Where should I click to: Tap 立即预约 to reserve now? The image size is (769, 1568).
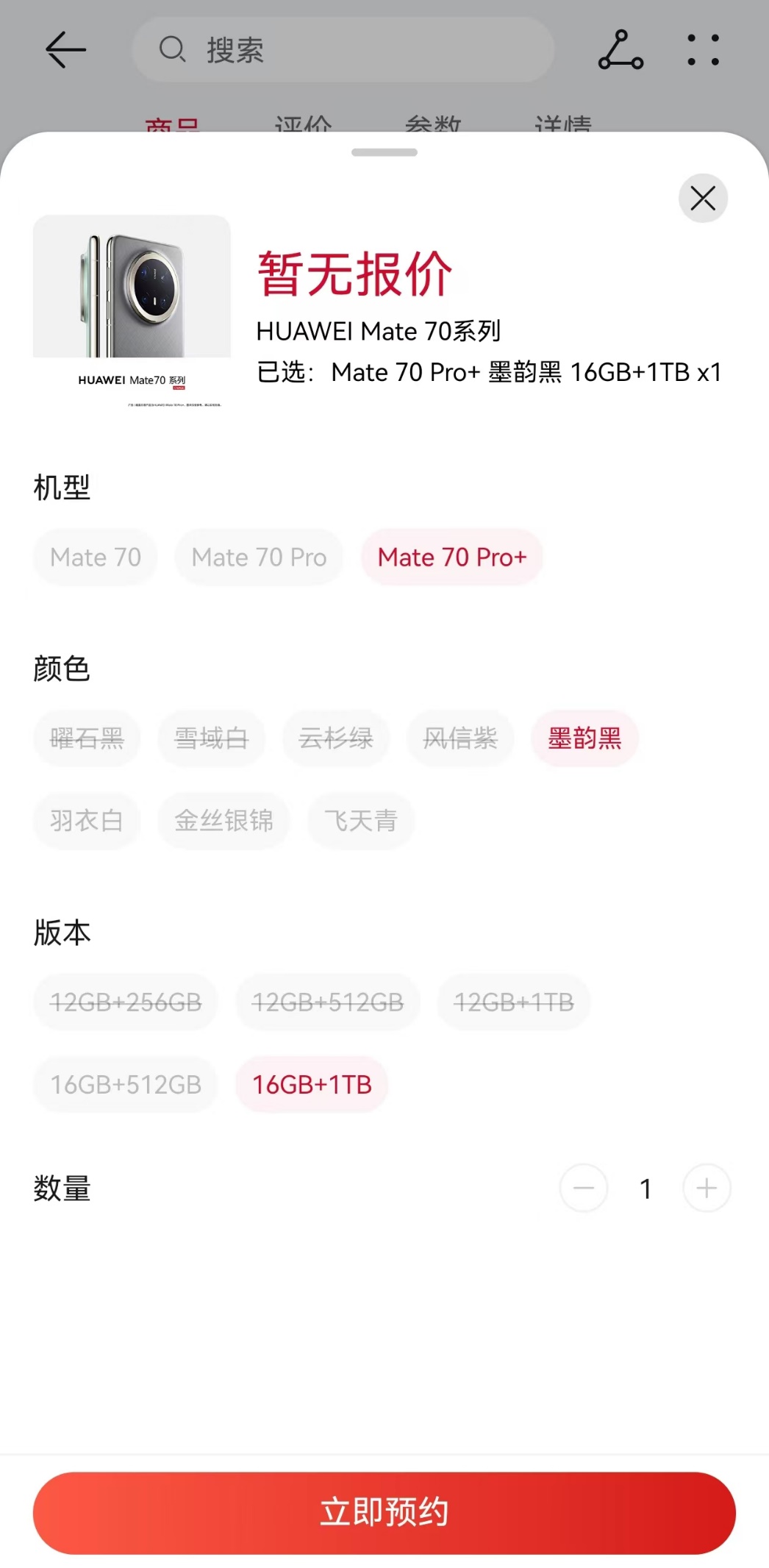[384, 1513]
